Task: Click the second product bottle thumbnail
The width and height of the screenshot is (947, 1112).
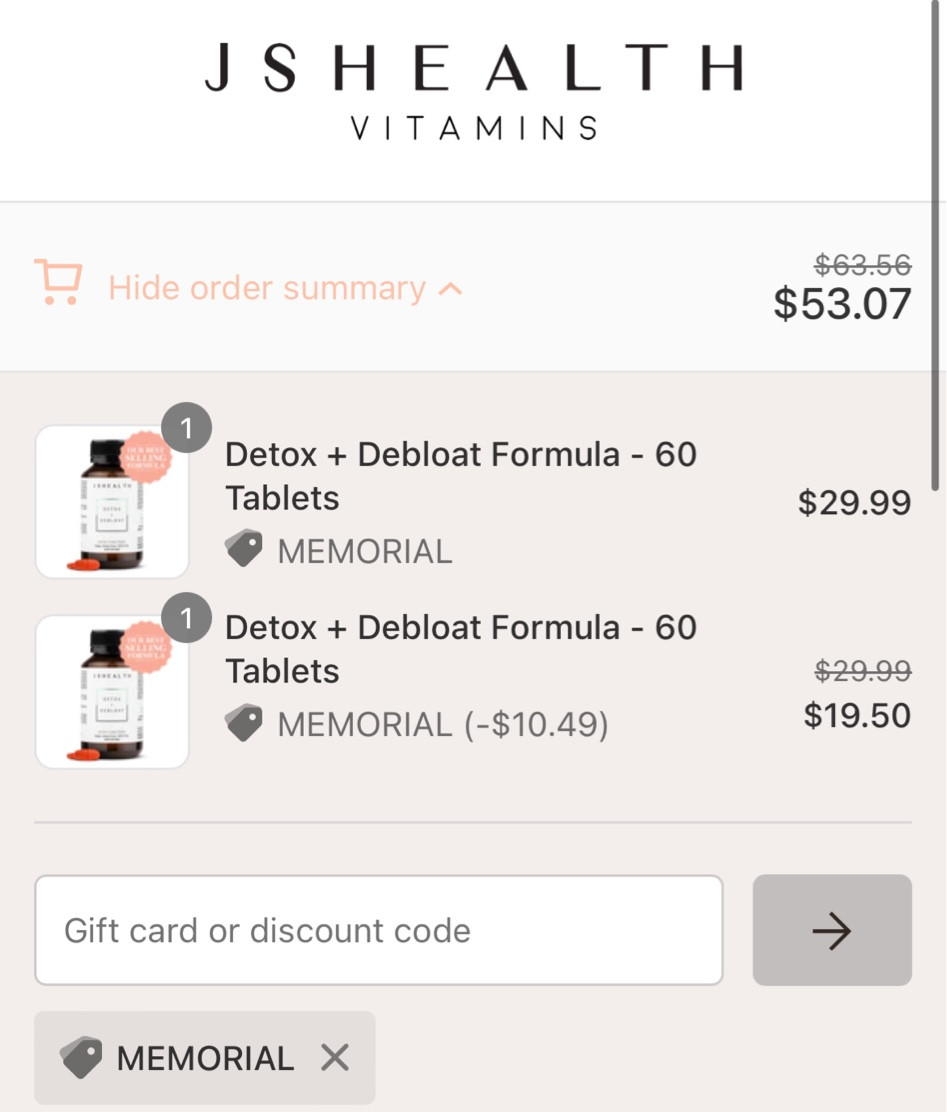Action: point(111,690)
